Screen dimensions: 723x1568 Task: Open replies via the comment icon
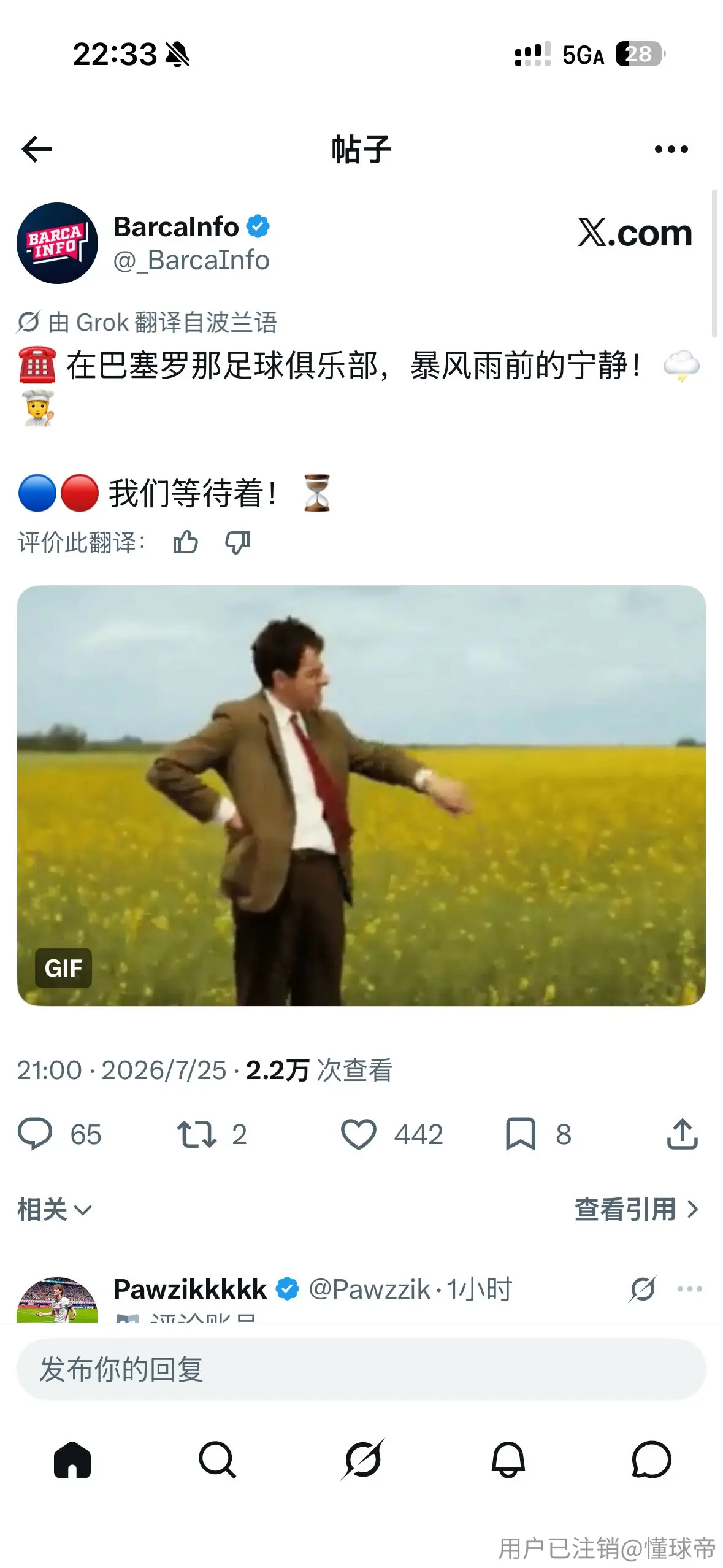(x=35, y=1134)
